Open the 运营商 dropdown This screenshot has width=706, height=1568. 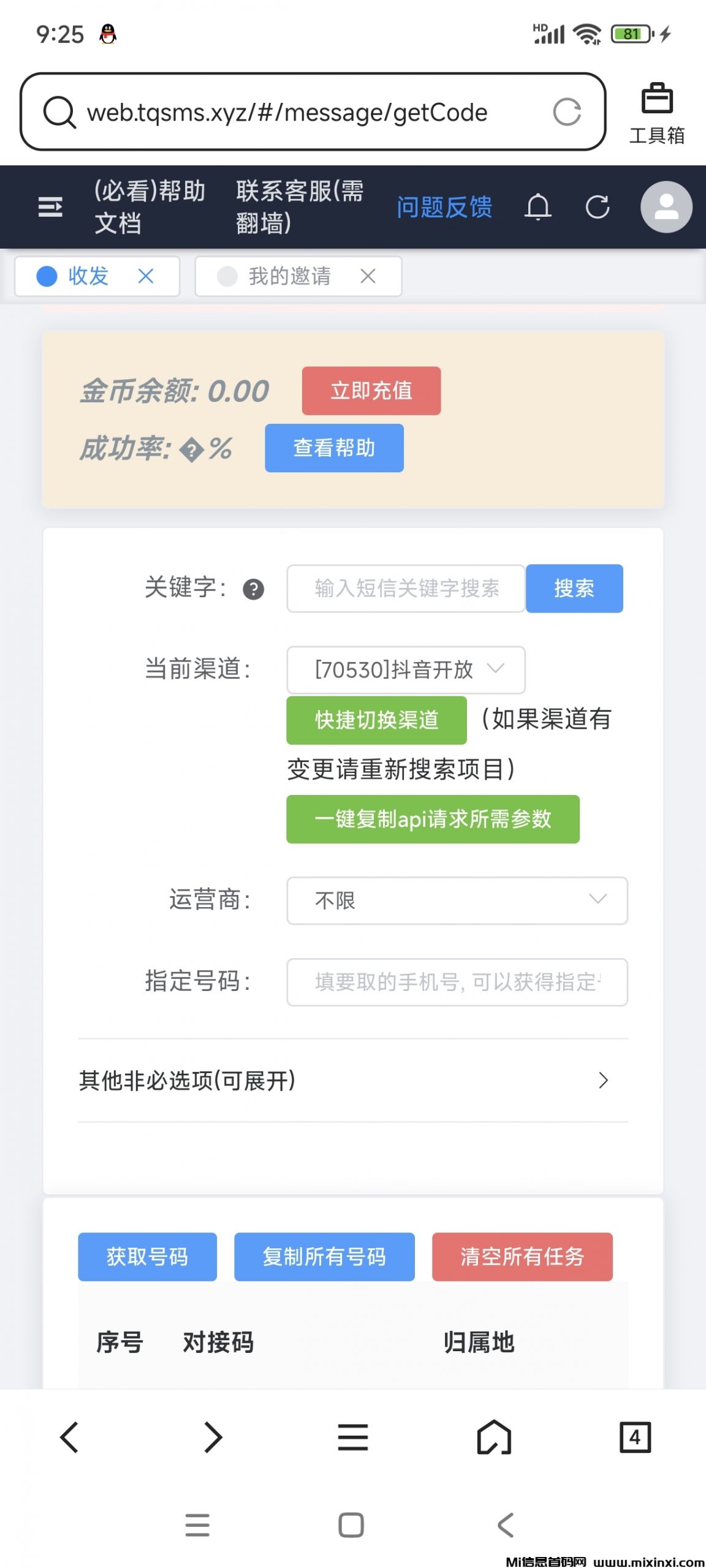click(x=457, y=900)
